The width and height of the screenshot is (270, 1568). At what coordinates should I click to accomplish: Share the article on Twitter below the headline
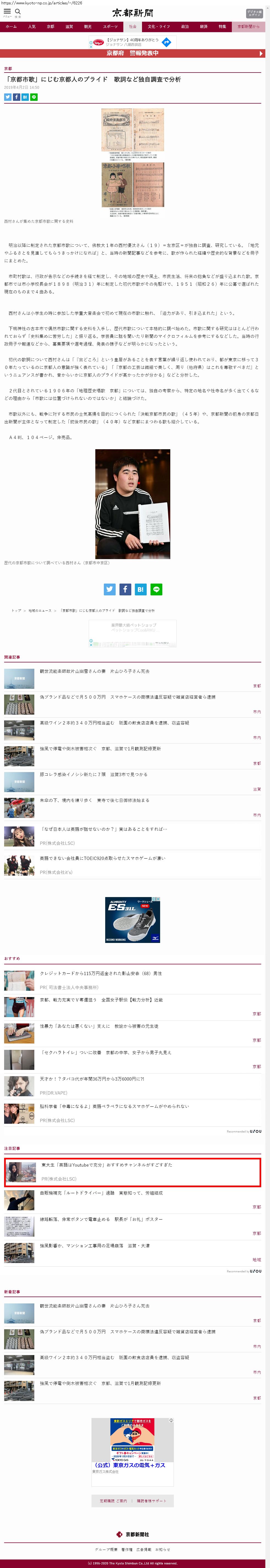[7, 97]
